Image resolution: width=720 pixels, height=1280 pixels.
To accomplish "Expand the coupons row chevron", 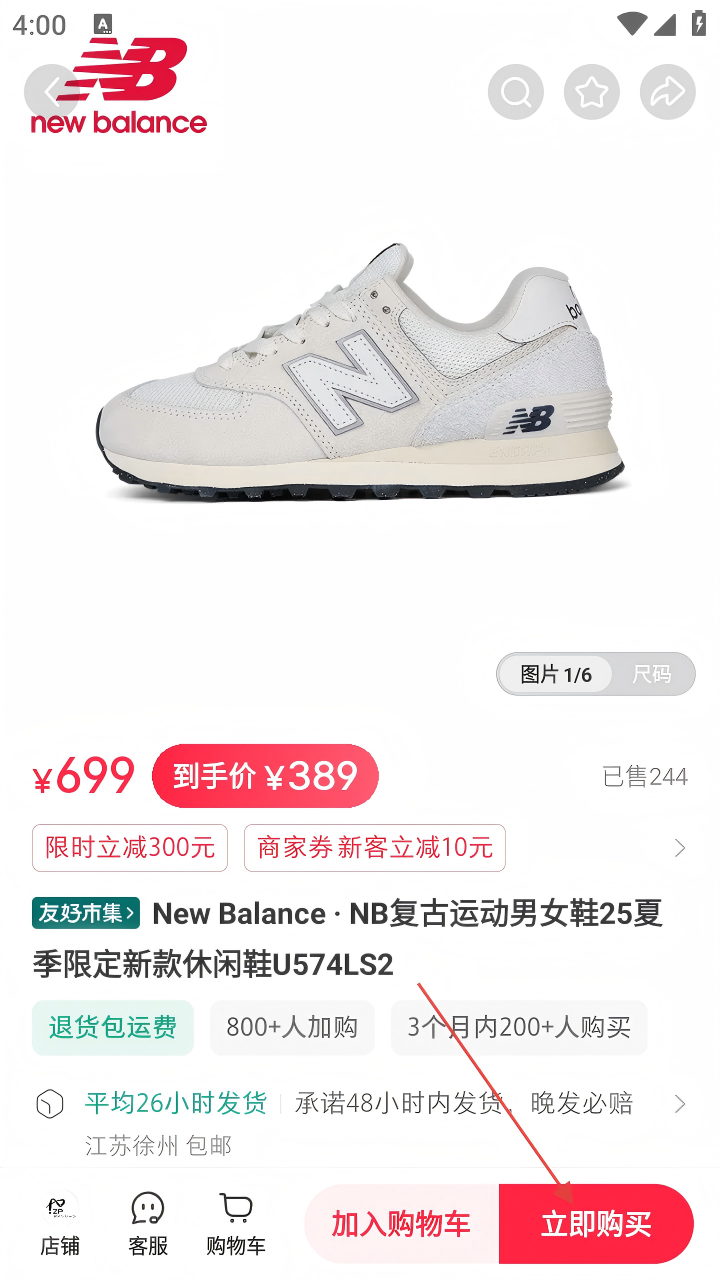I will [x=680, y=848].
